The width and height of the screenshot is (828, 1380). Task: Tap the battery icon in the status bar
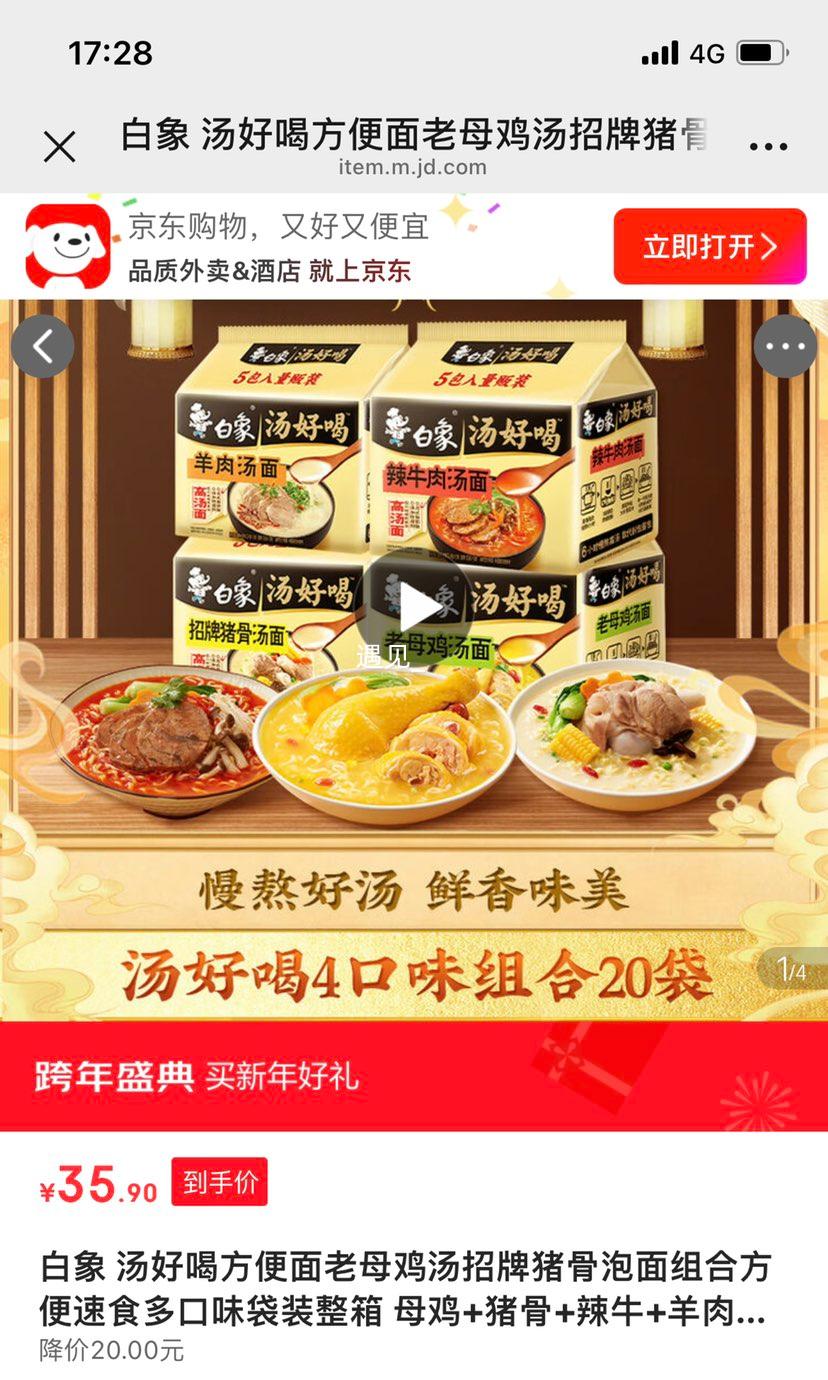click(762, 52)
